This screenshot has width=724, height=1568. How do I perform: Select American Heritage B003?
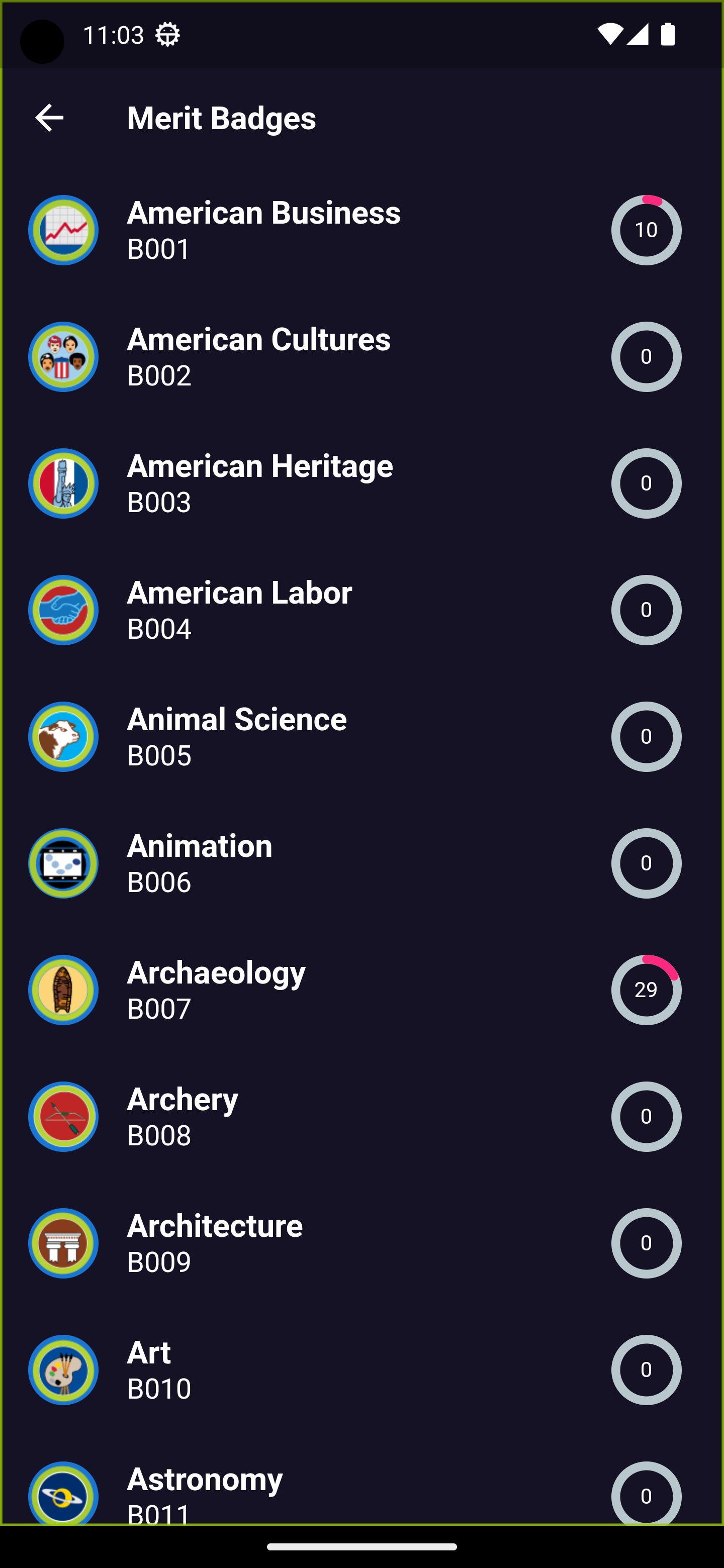(361, 483)
